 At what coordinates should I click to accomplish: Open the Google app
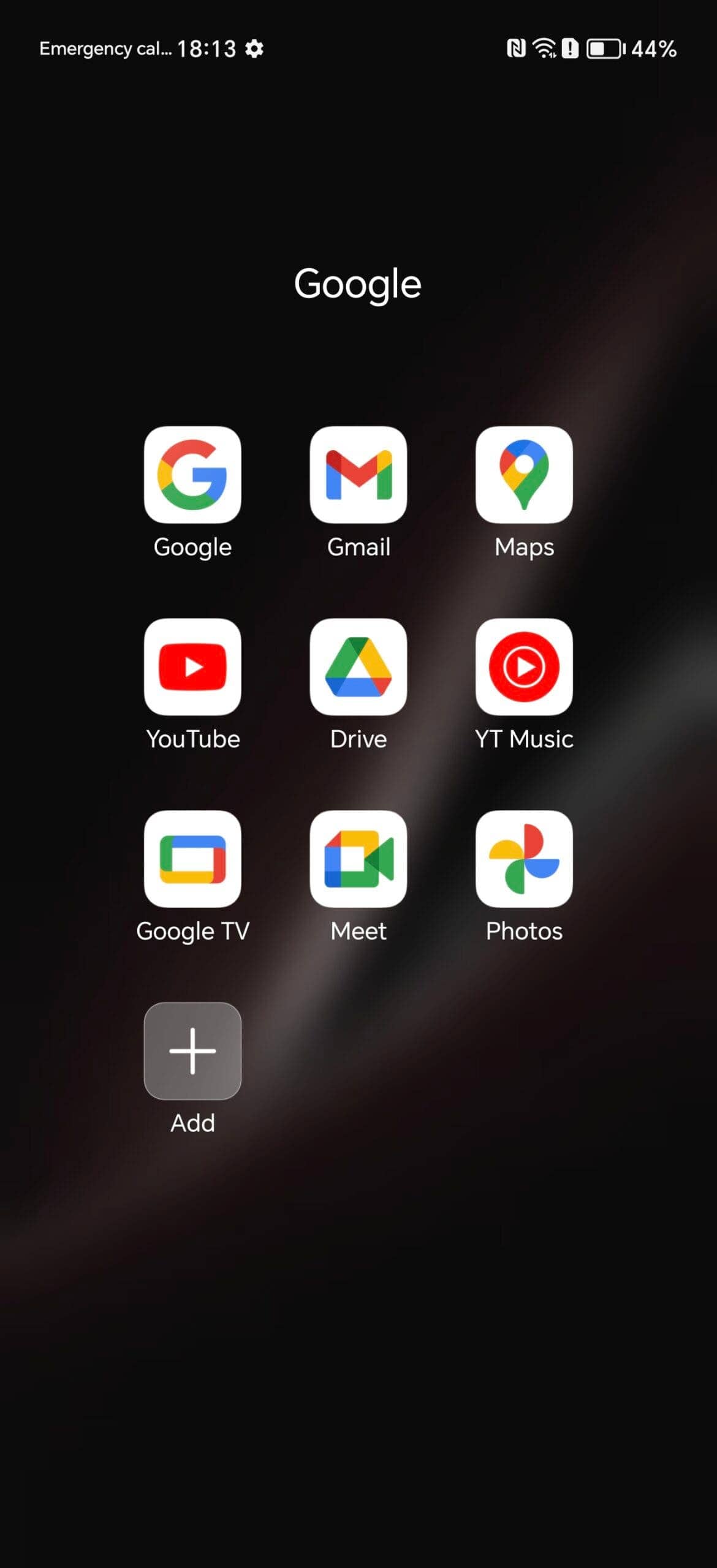coord(192,475)
